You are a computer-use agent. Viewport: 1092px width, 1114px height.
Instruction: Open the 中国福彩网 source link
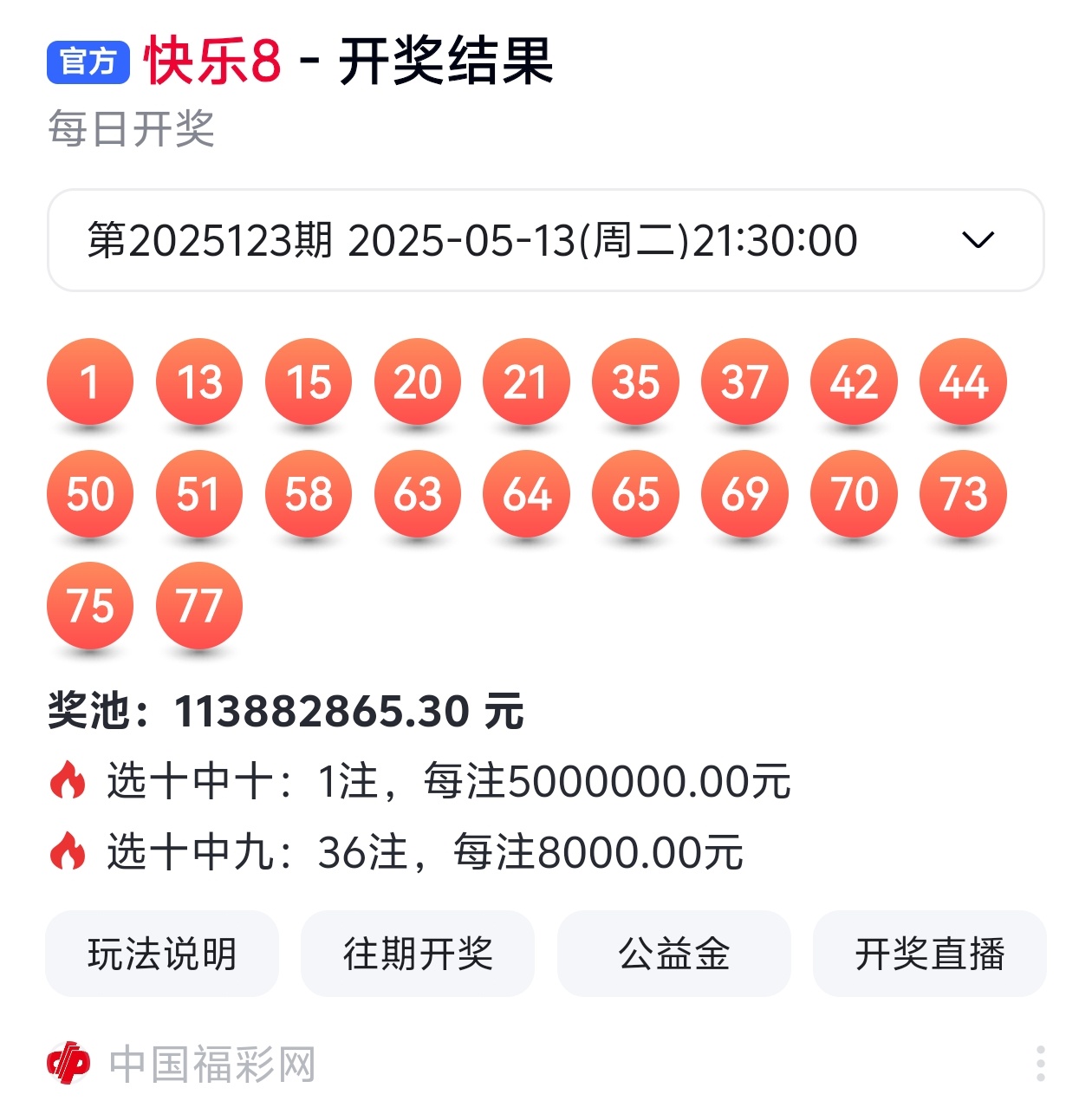pos(211,1064)
